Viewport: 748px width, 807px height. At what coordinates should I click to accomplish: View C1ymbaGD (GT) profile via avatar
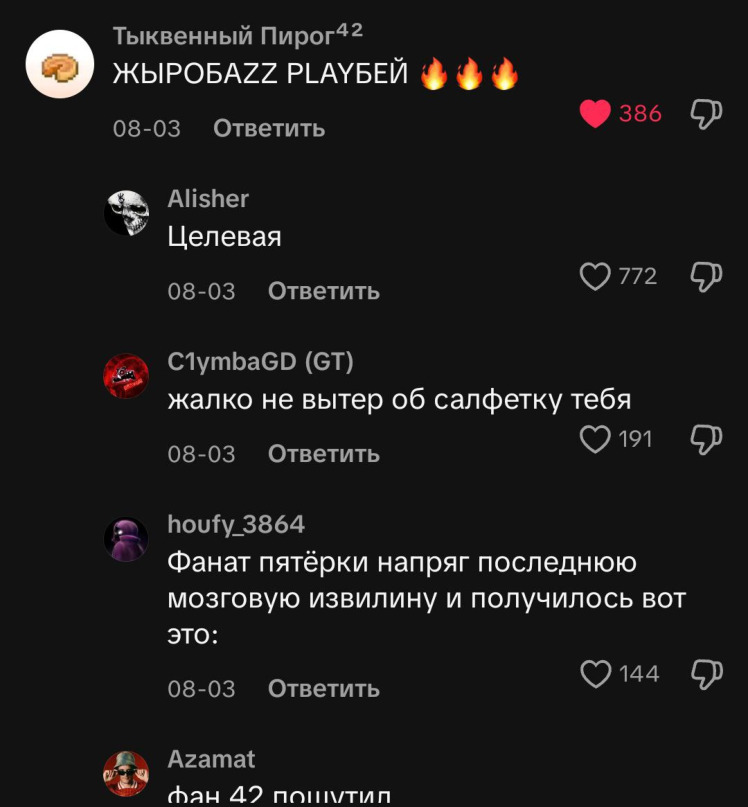coord(127,377)
